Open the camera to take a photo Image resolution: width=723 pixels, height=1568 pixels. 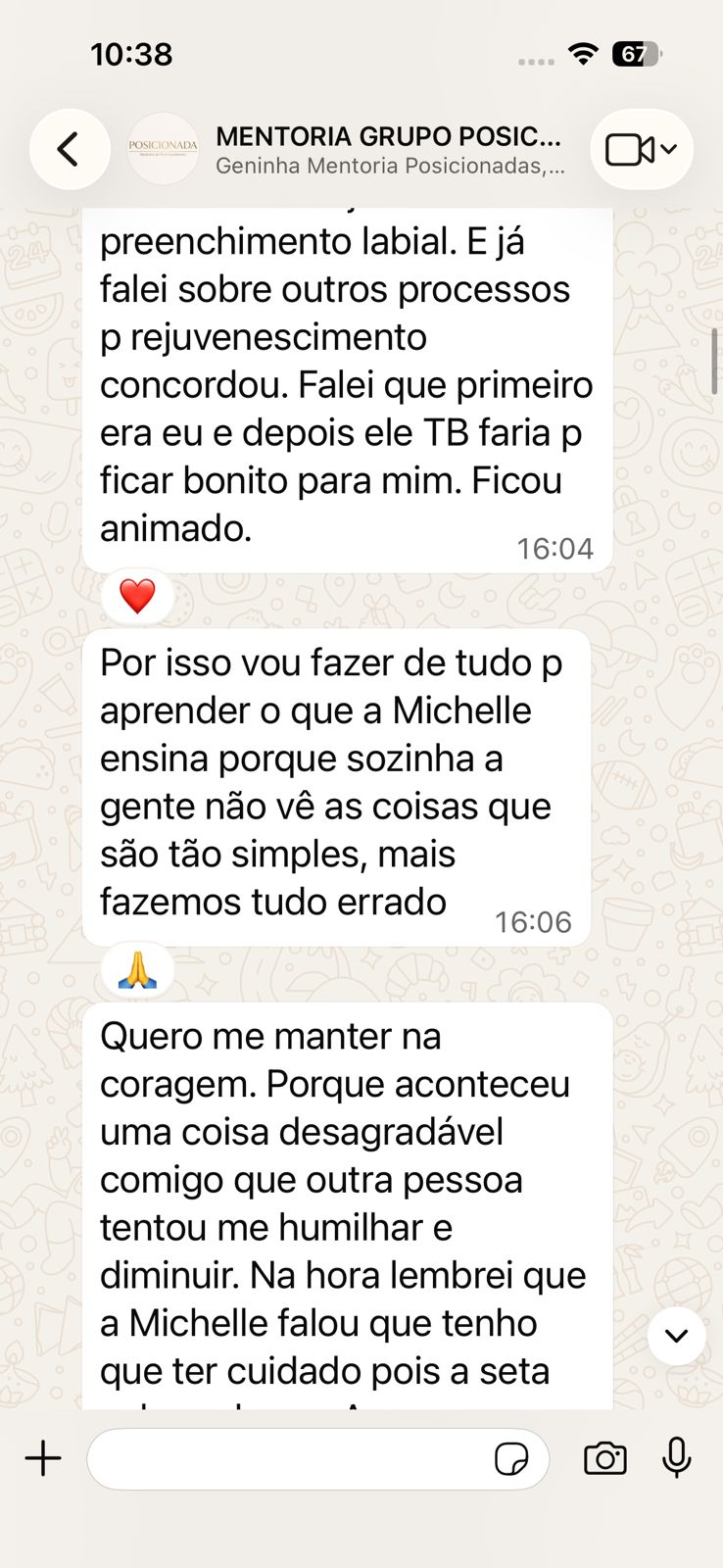[x=605, y=1458]
